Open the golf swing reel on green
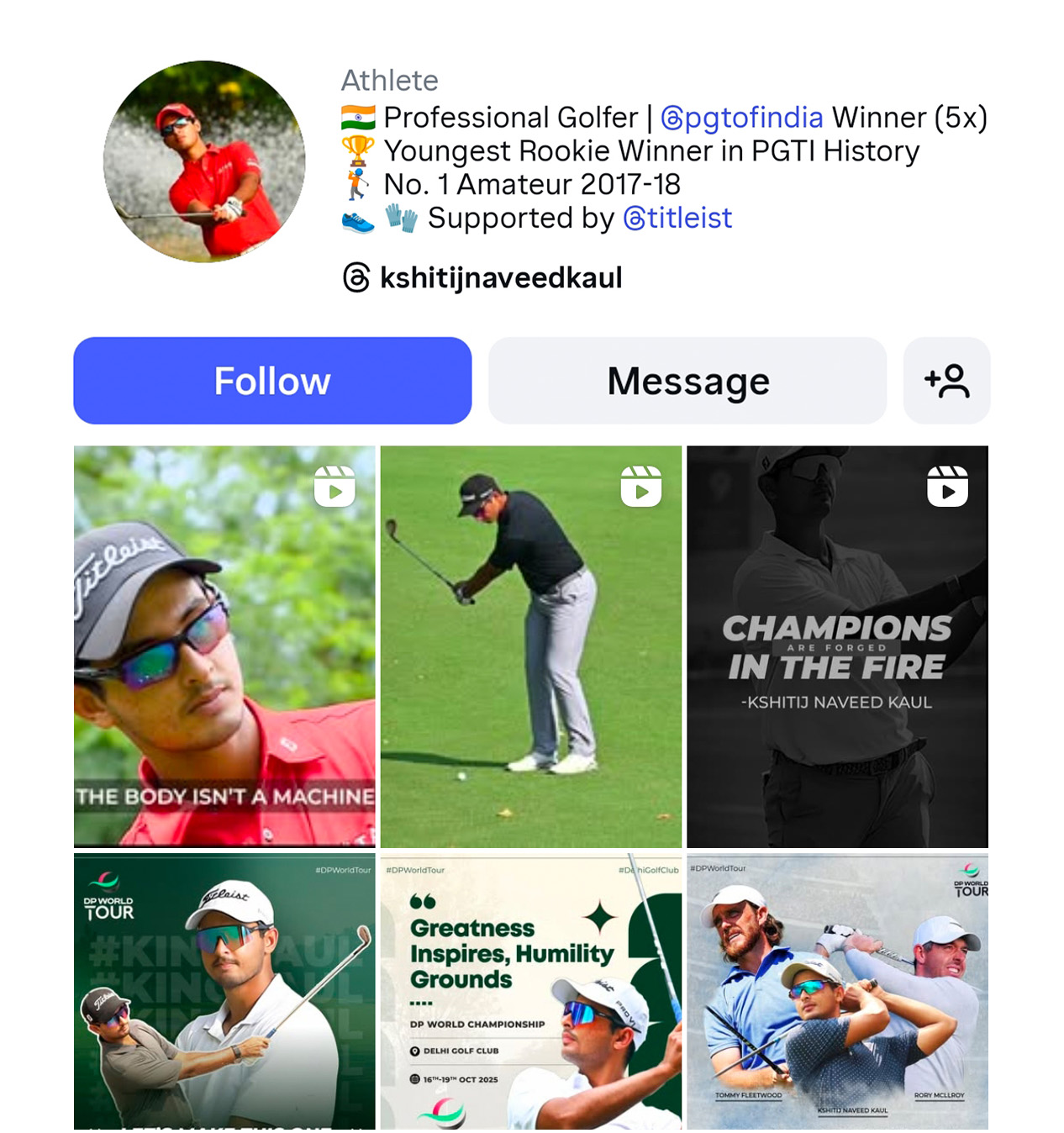Screen dimensions: 1064x1133 530,646
